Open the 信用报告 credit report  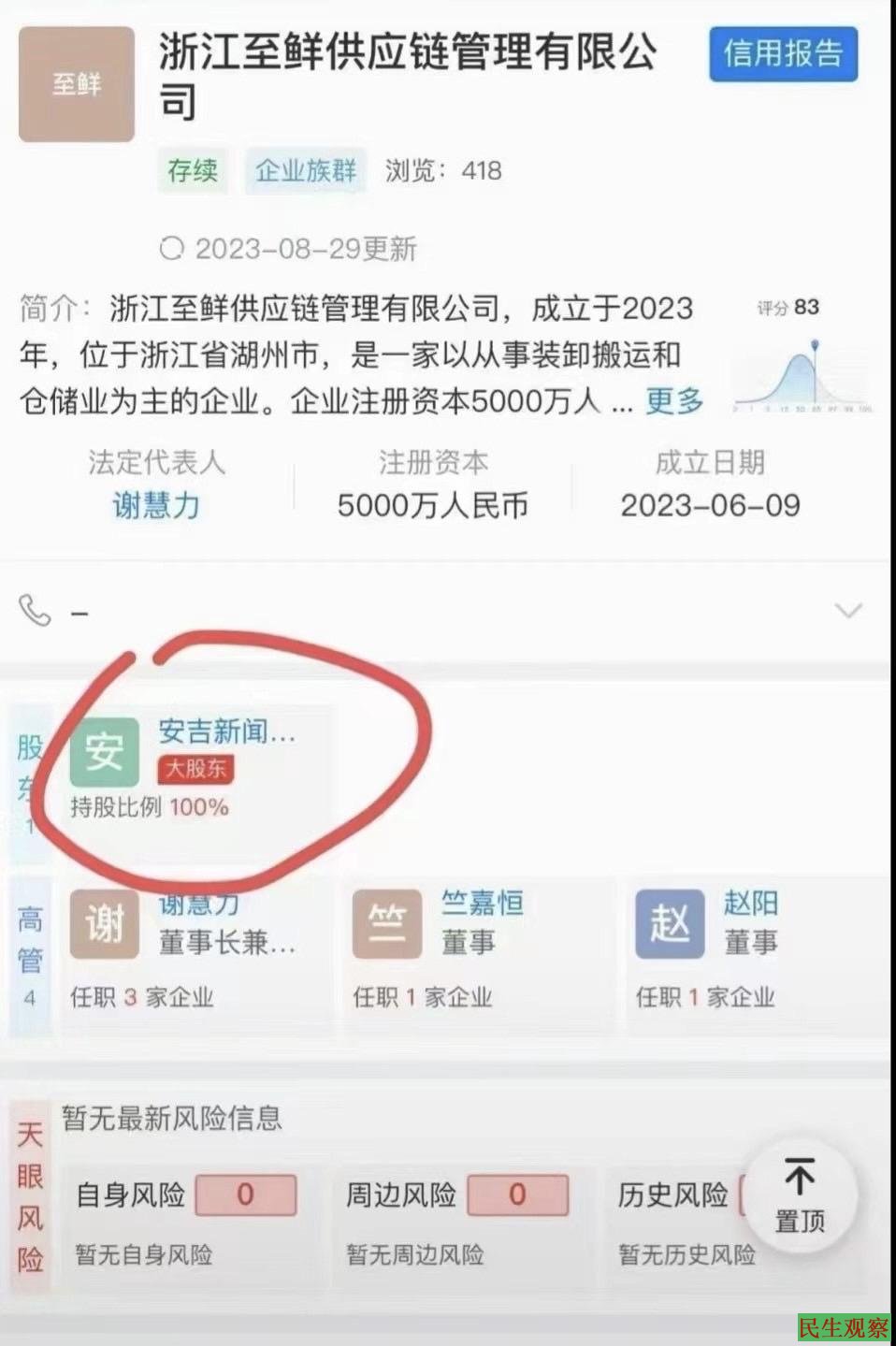pos(783,53)
